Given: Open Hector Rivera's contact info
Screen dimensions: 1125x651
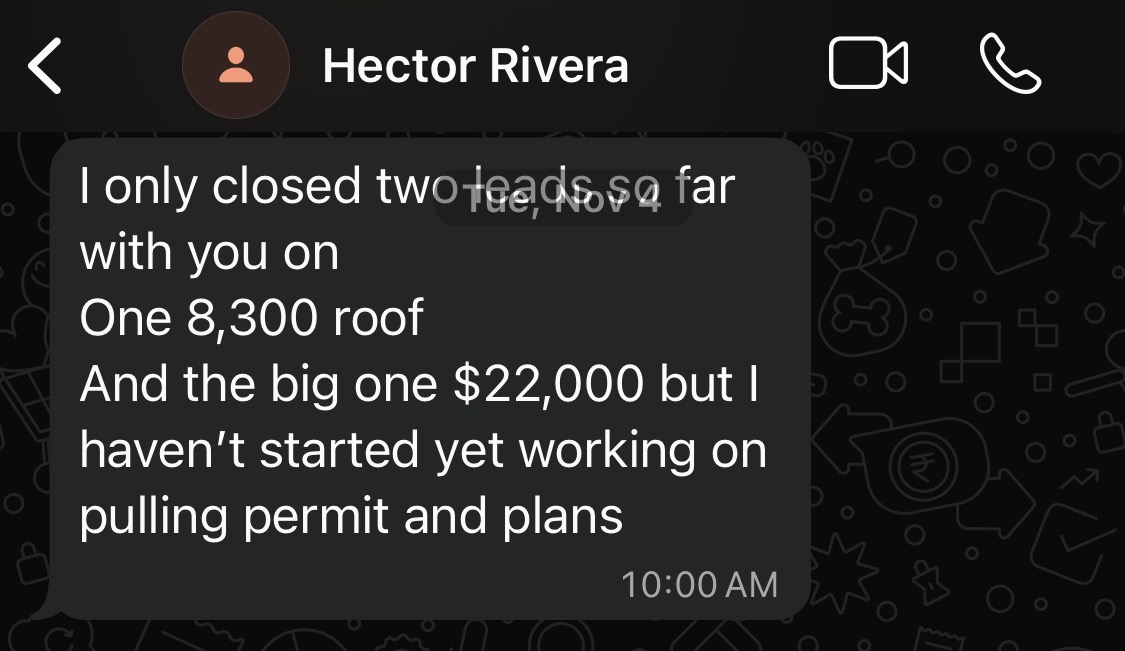Looking at the screenshot, I should [x=475, y=66].
